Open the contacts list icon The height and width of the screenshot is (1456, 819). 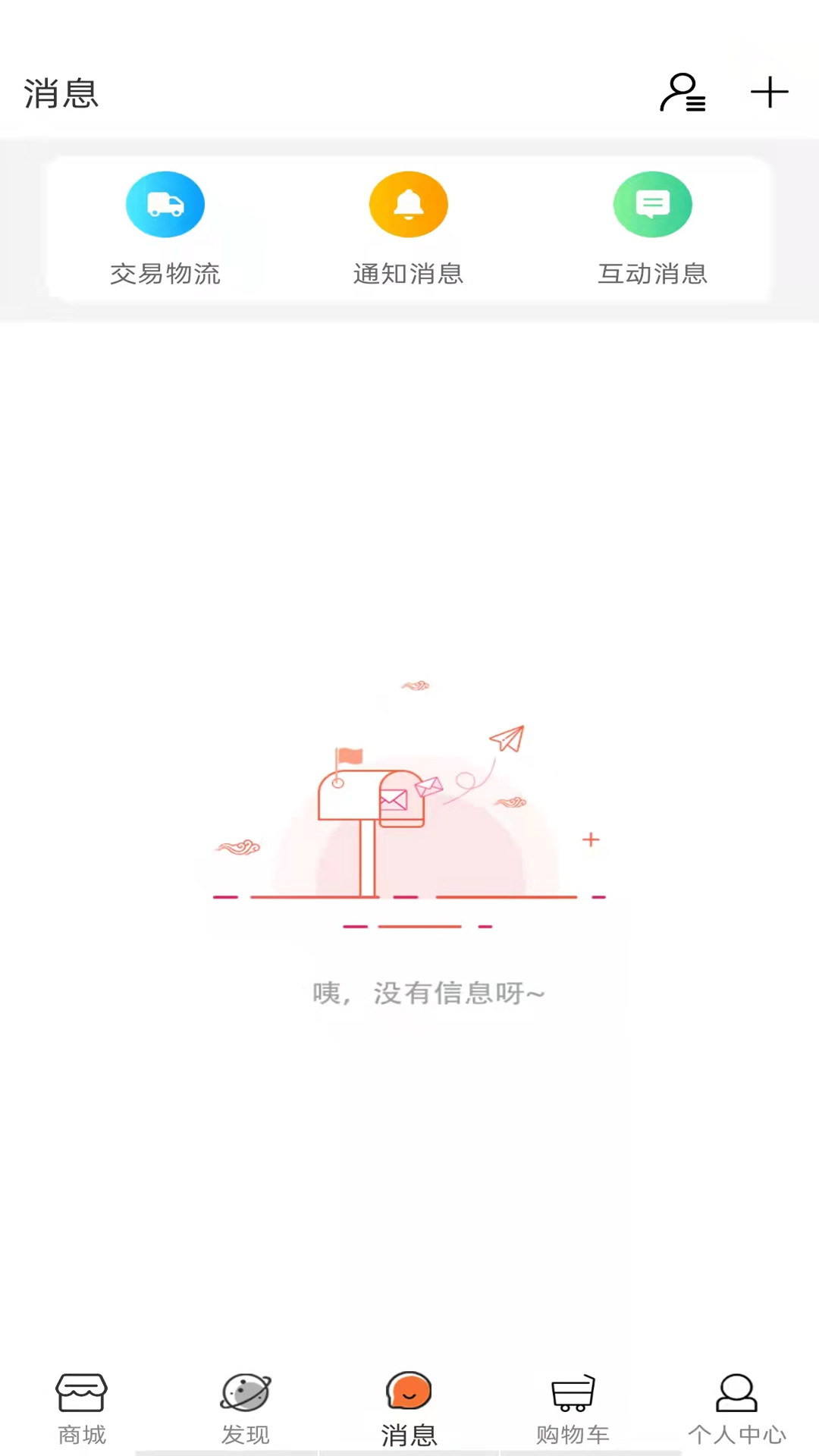(x=682, y=93)
